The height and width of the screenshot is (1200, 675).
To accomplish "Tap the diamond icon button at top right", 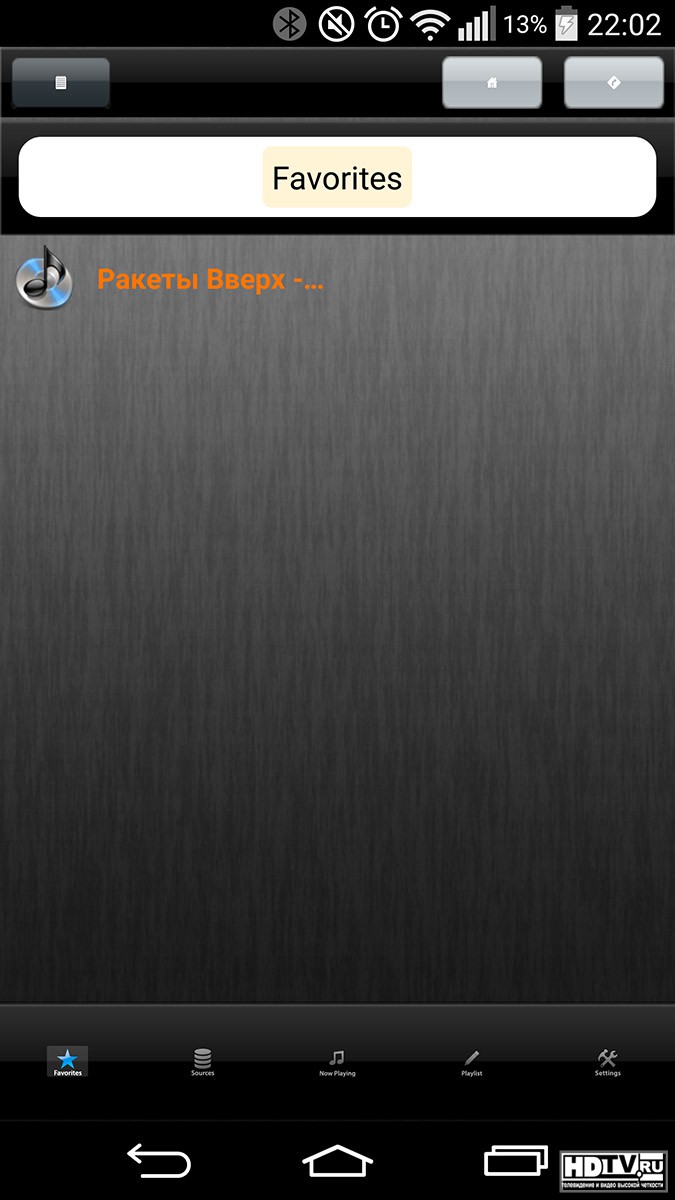I will coord(614,83).
